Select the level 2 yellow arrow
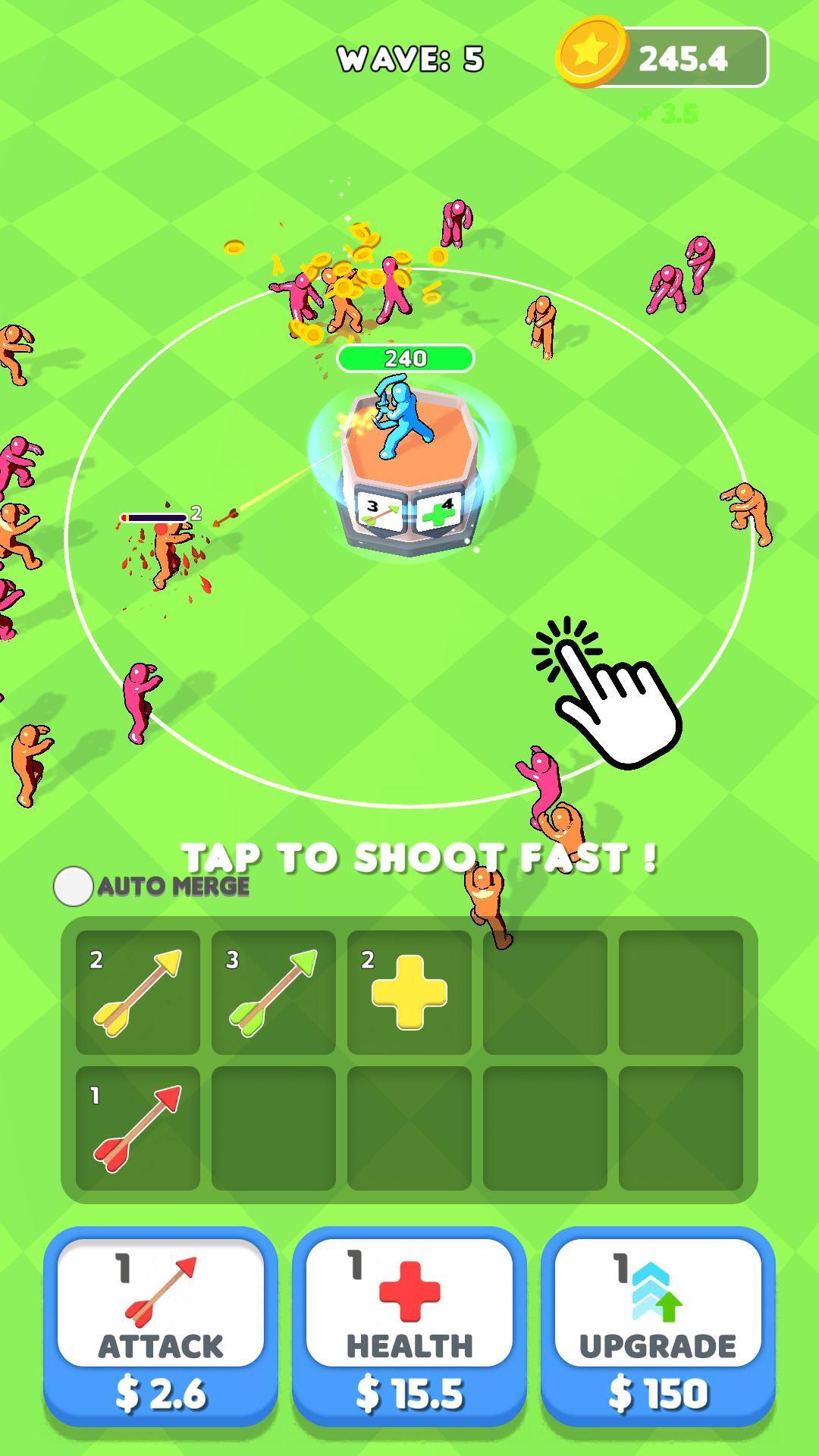 [138, 992]
